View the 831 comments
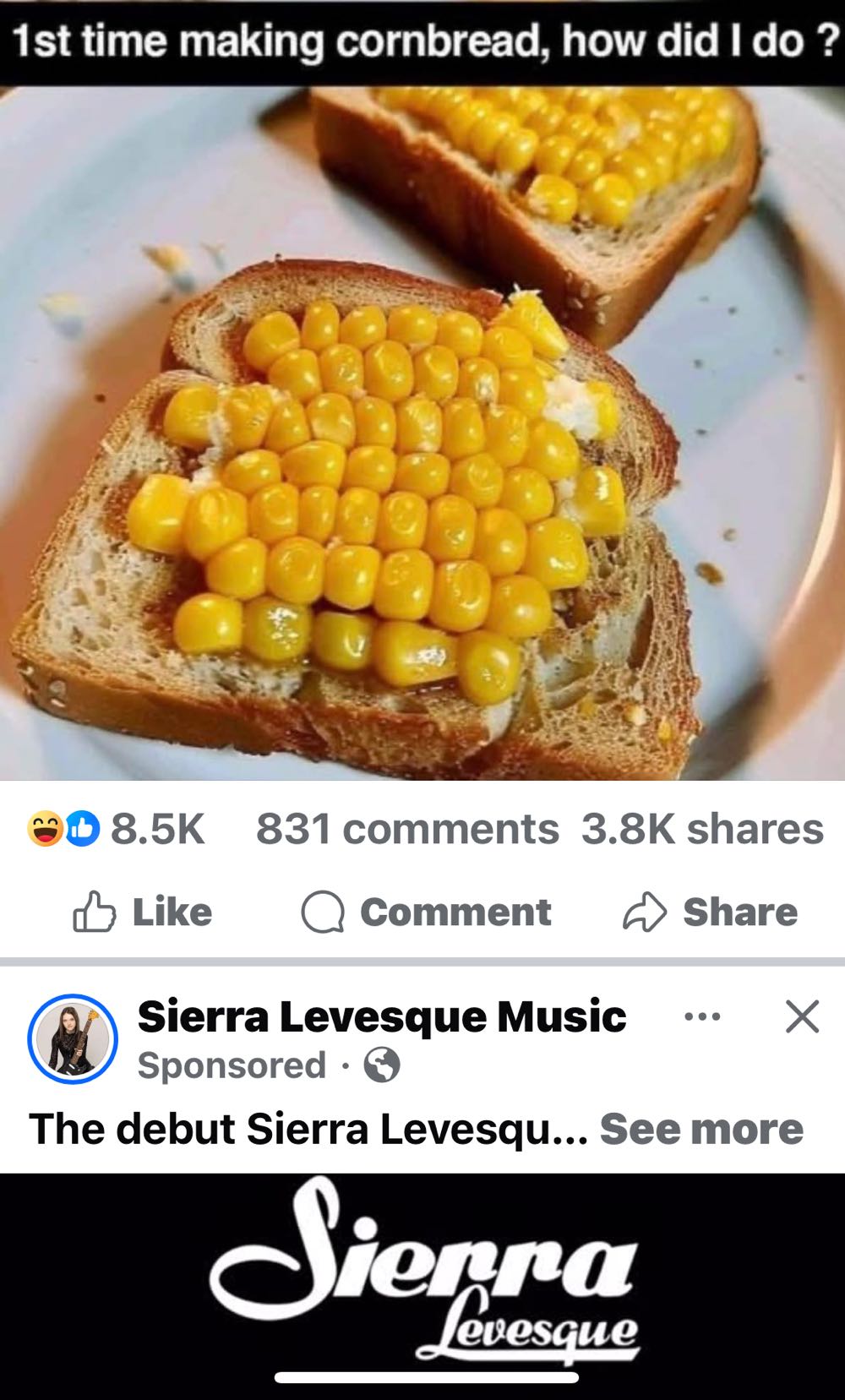This screenshot has height=1400, width=845. (407, 829)
